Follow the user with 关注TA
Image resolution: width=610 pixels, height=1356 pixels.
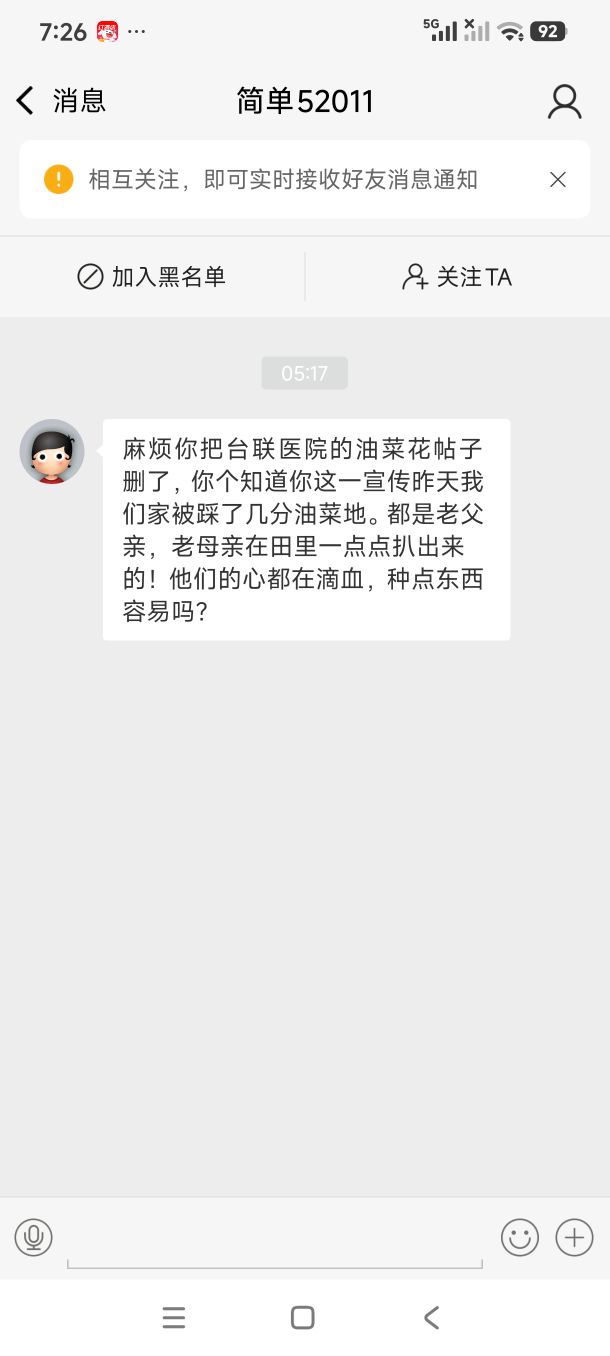click(457, 277)
